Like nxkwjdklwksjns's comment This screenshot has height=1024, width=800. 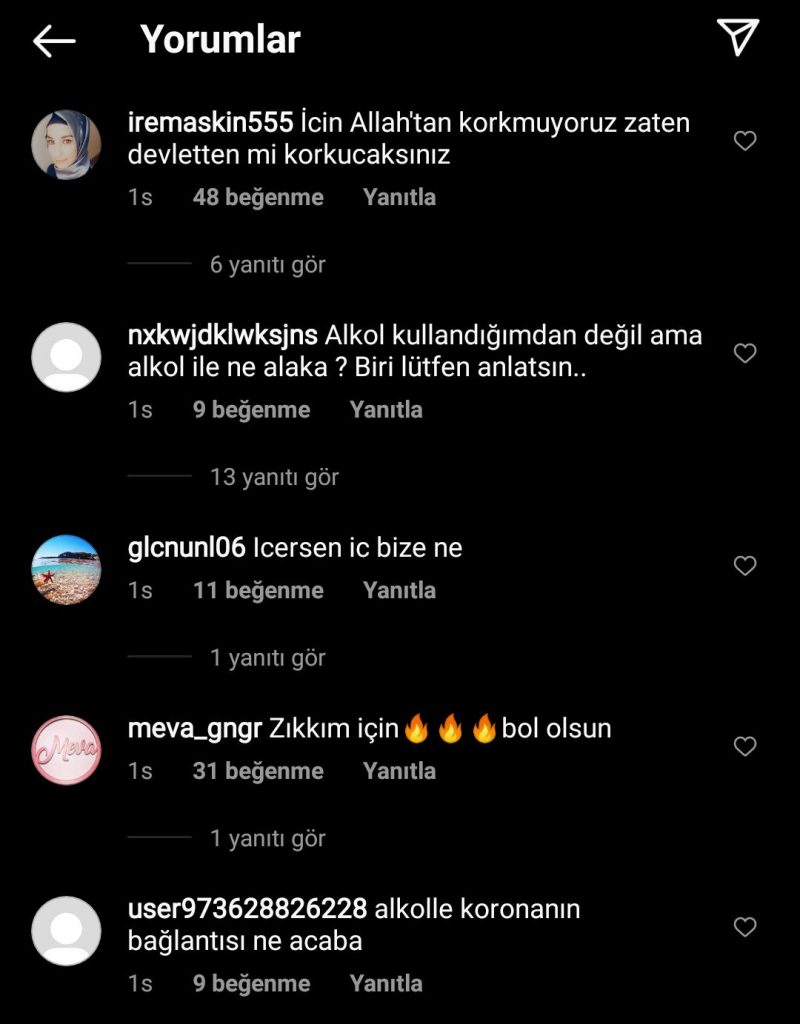pos(745,353)
